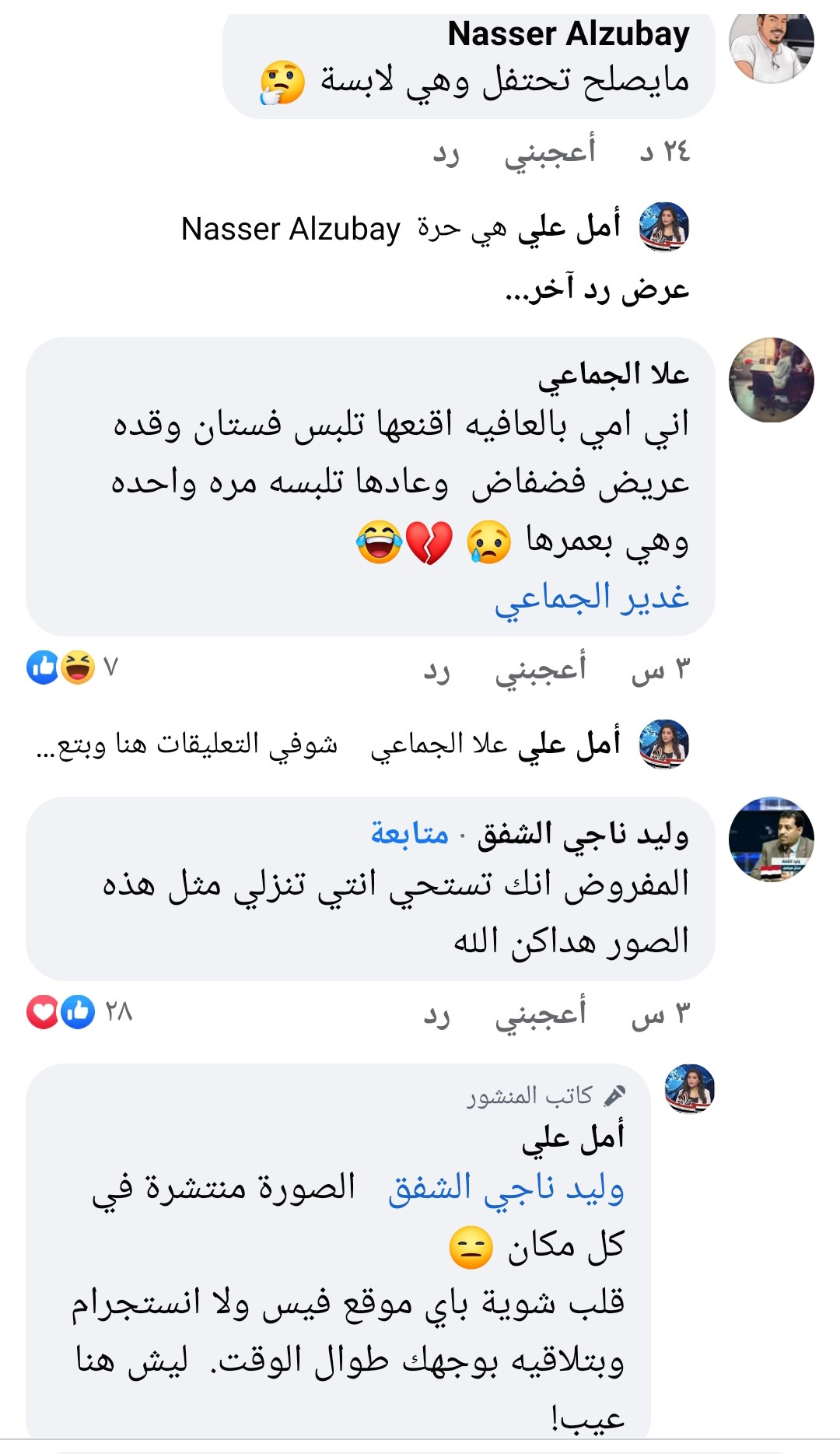View reactions on علا الجماعي's comment
The image size is (840, 1454).
point(70,667)
